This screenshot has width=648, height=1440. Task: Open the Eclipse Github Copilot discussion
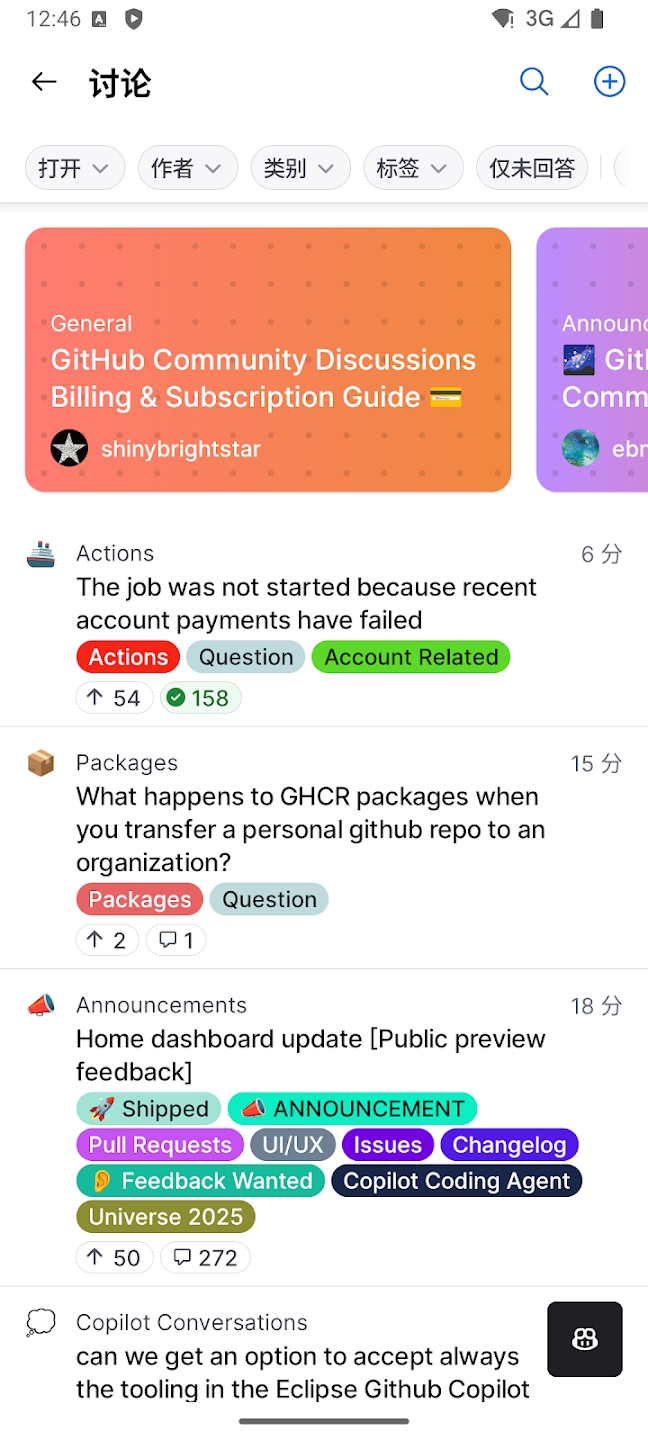(302, 1372)
